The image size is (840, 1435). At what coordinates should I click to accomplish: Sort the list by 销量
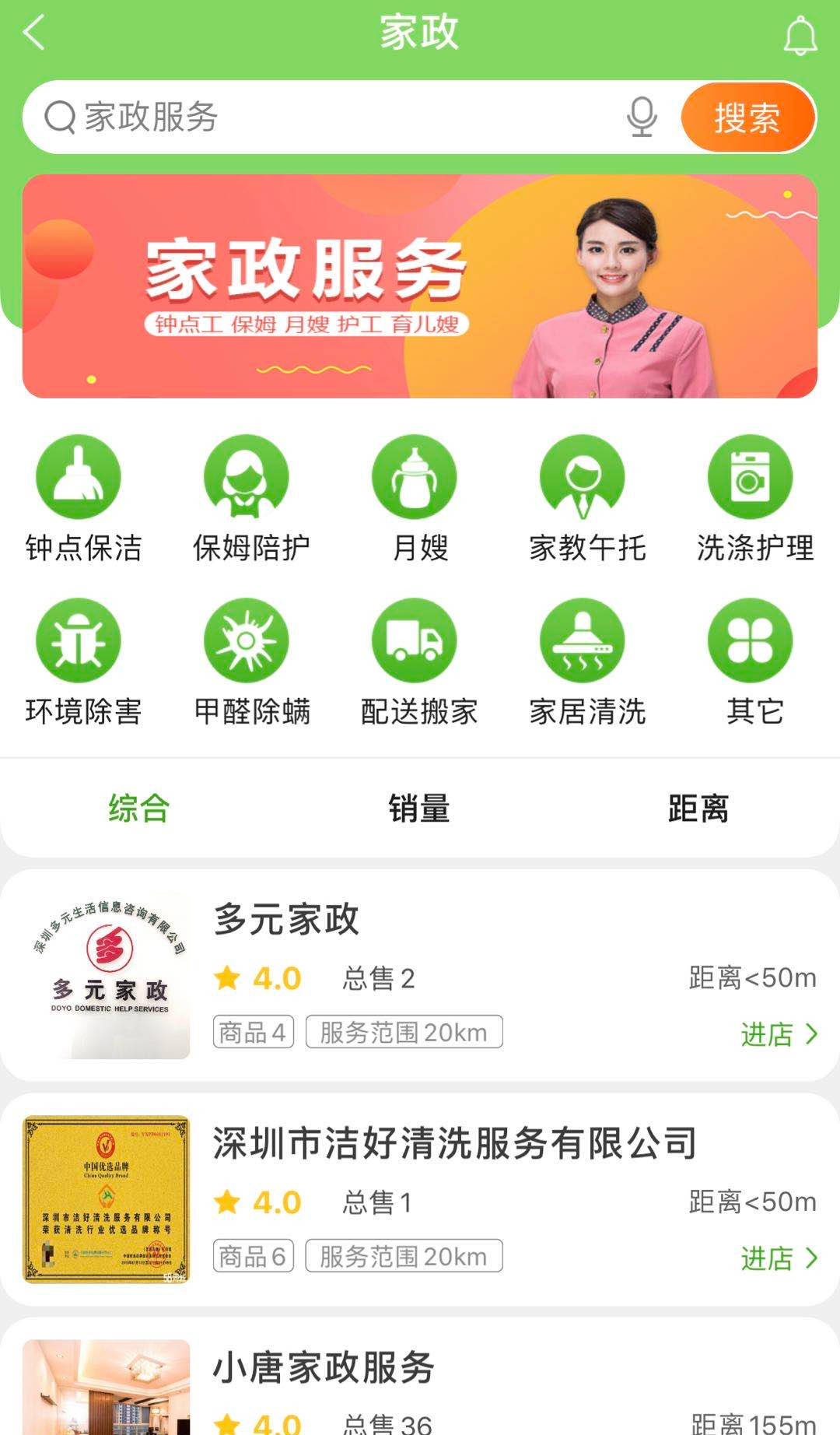point(419,809)
